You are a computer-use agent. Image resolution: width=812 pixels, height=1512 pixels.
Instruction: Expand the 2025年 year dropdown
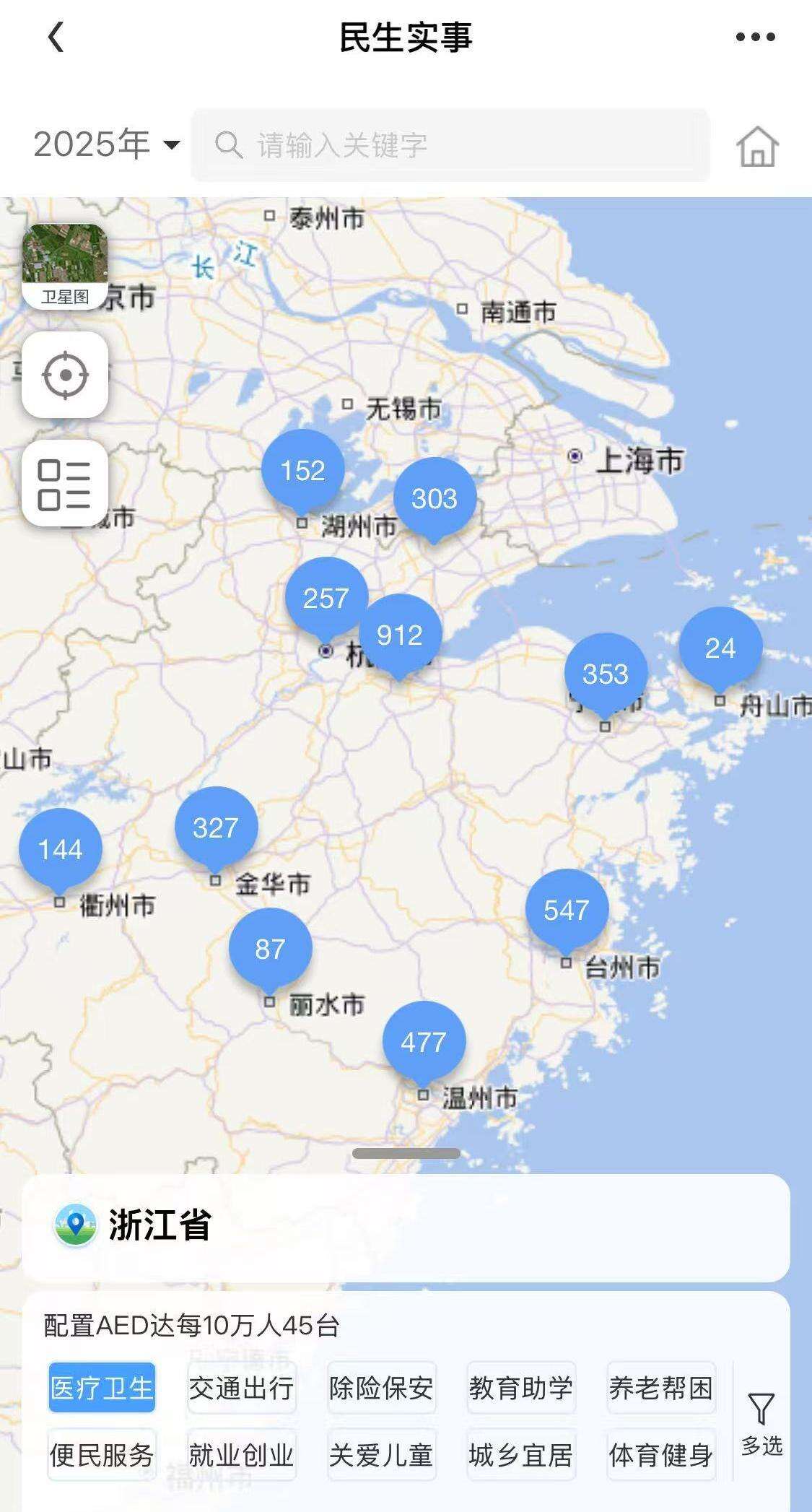pos(106,144)
